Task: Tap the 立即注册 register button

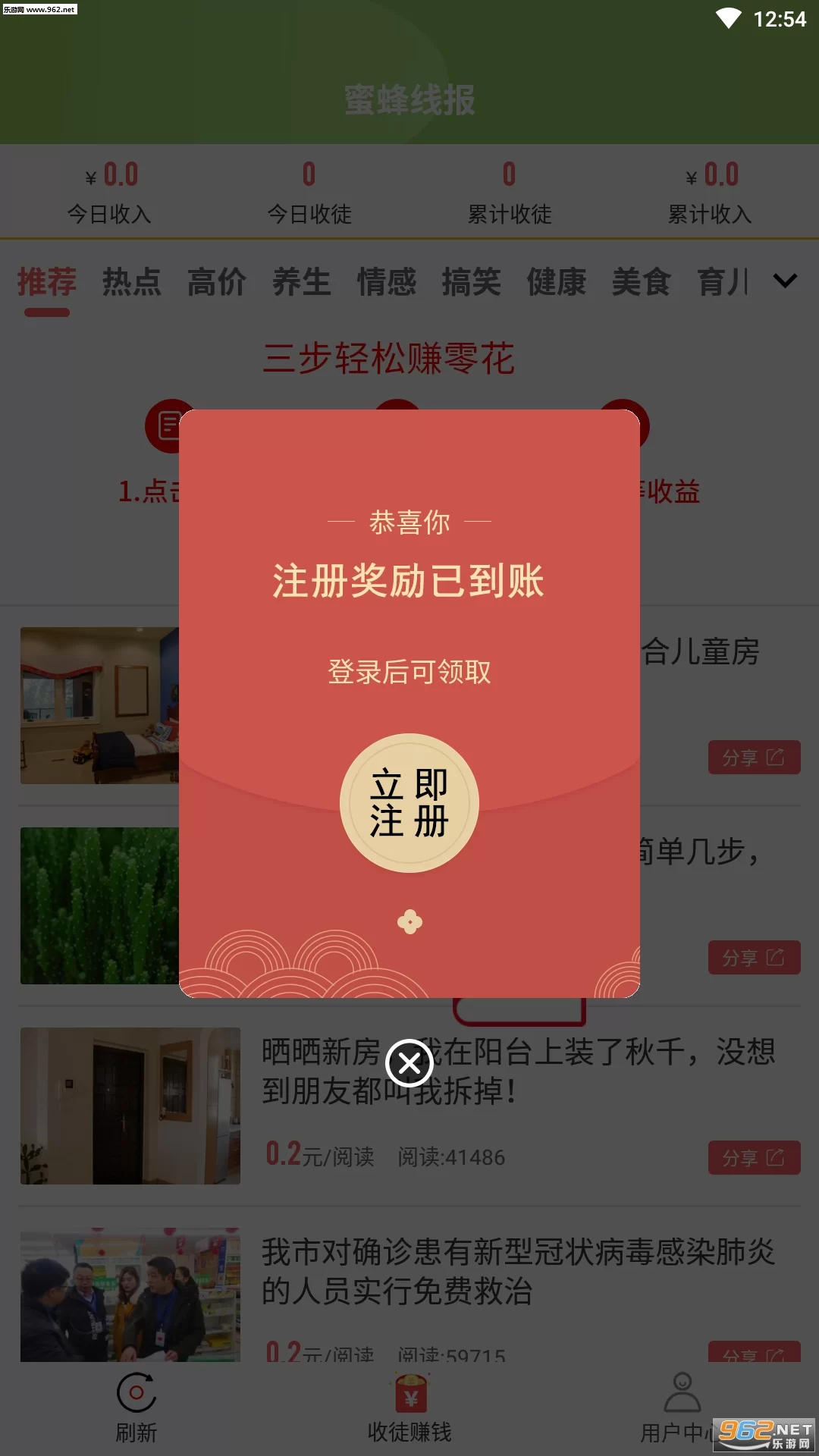Action: 409,803
